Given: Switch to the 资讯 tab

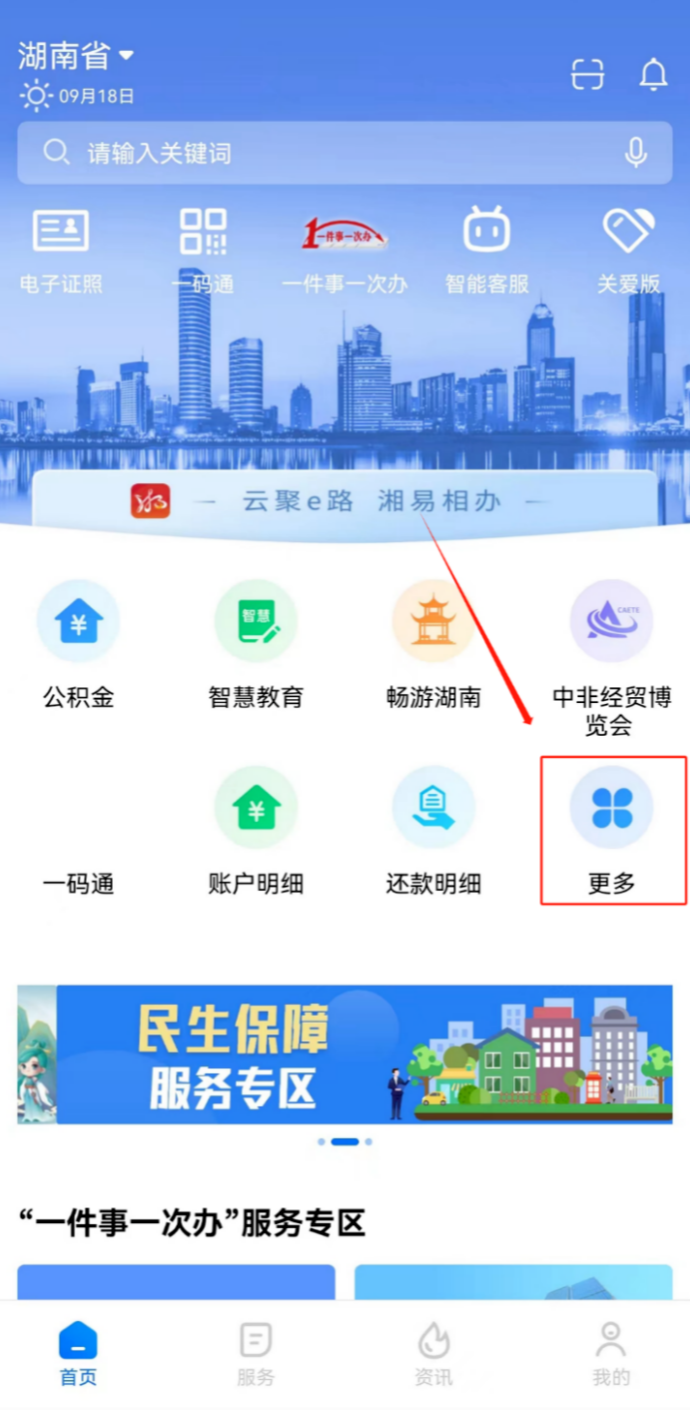Looking at the screenshot, I should pos(433,1354).
